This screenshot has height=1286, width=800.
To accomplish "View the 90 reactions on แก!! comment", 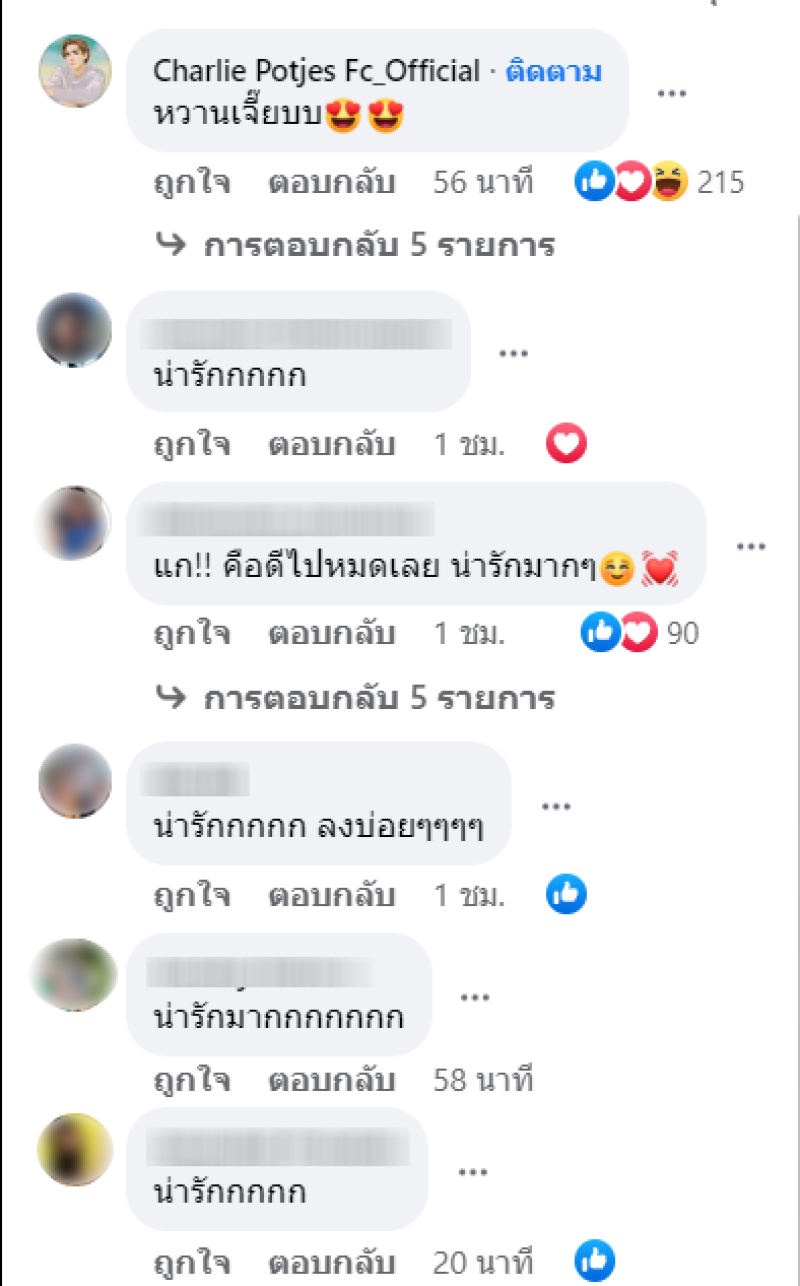I will pyautogui.click(x=640, y=634).
